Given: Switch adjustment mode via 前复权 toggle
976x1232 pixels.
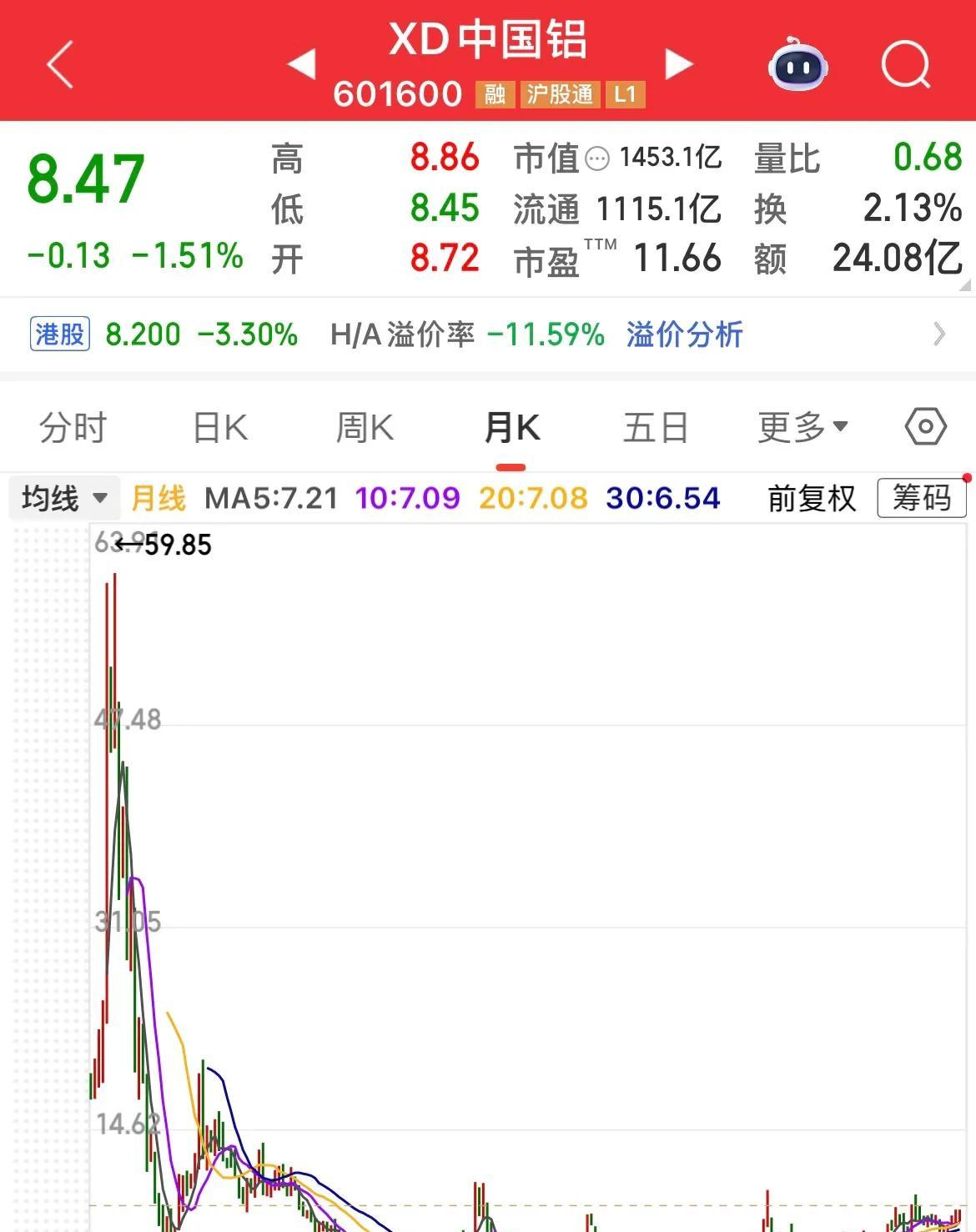Looking at the screenshot, I should pos(811,498).
